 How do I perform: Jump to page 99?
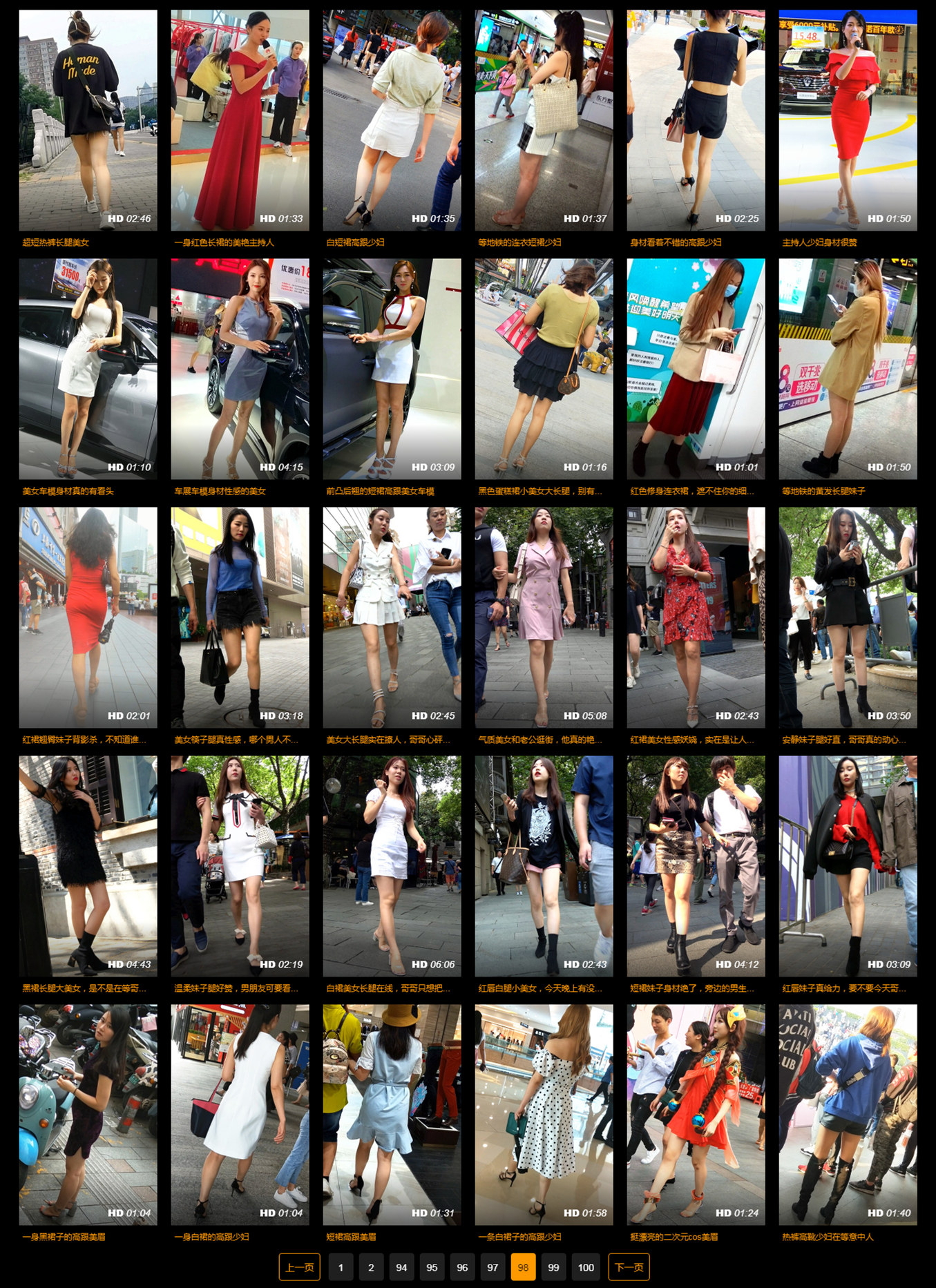click(x=553, y=1267)
